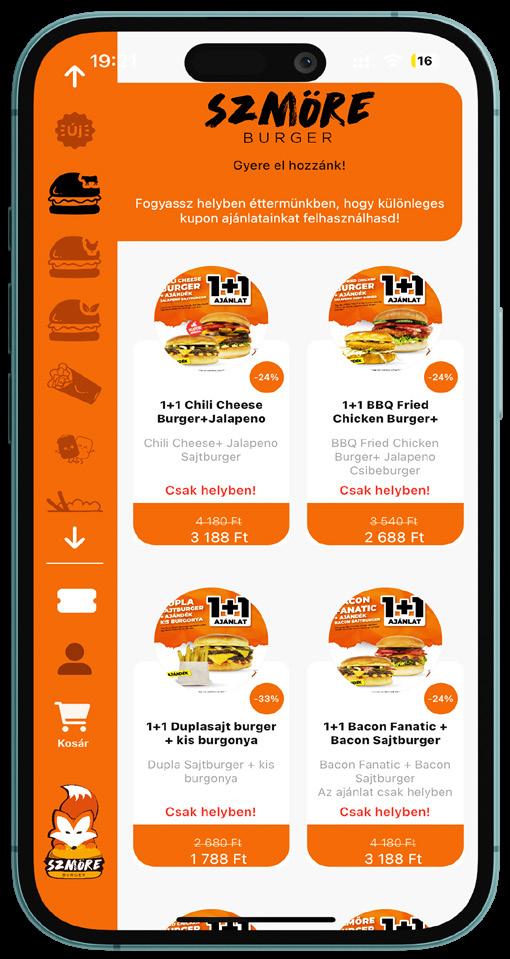Select the veggie burger category
Image resolution: width=510 pixels, height=959 pixels.
coord(75,320)
